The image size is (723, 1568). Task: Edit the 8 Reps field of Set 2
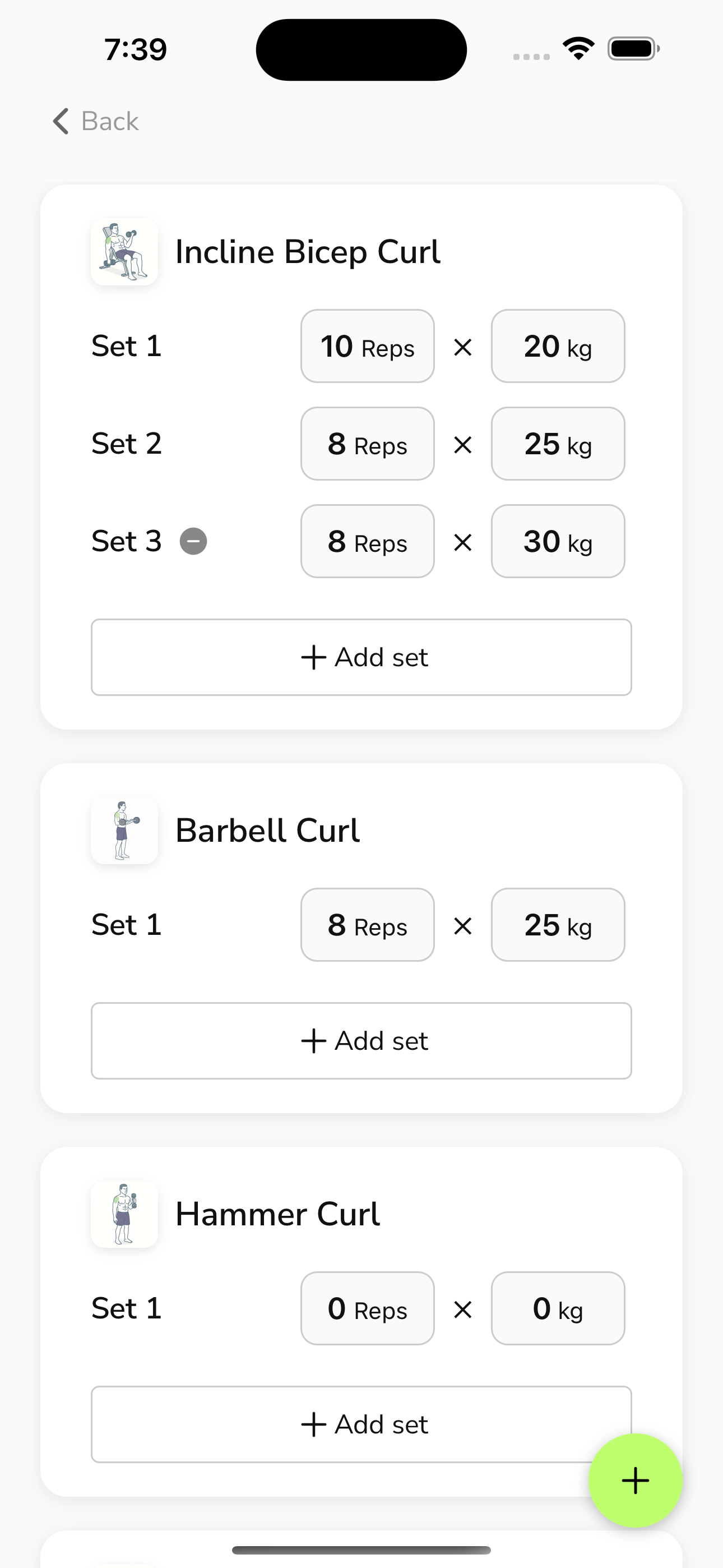[367, 444]
